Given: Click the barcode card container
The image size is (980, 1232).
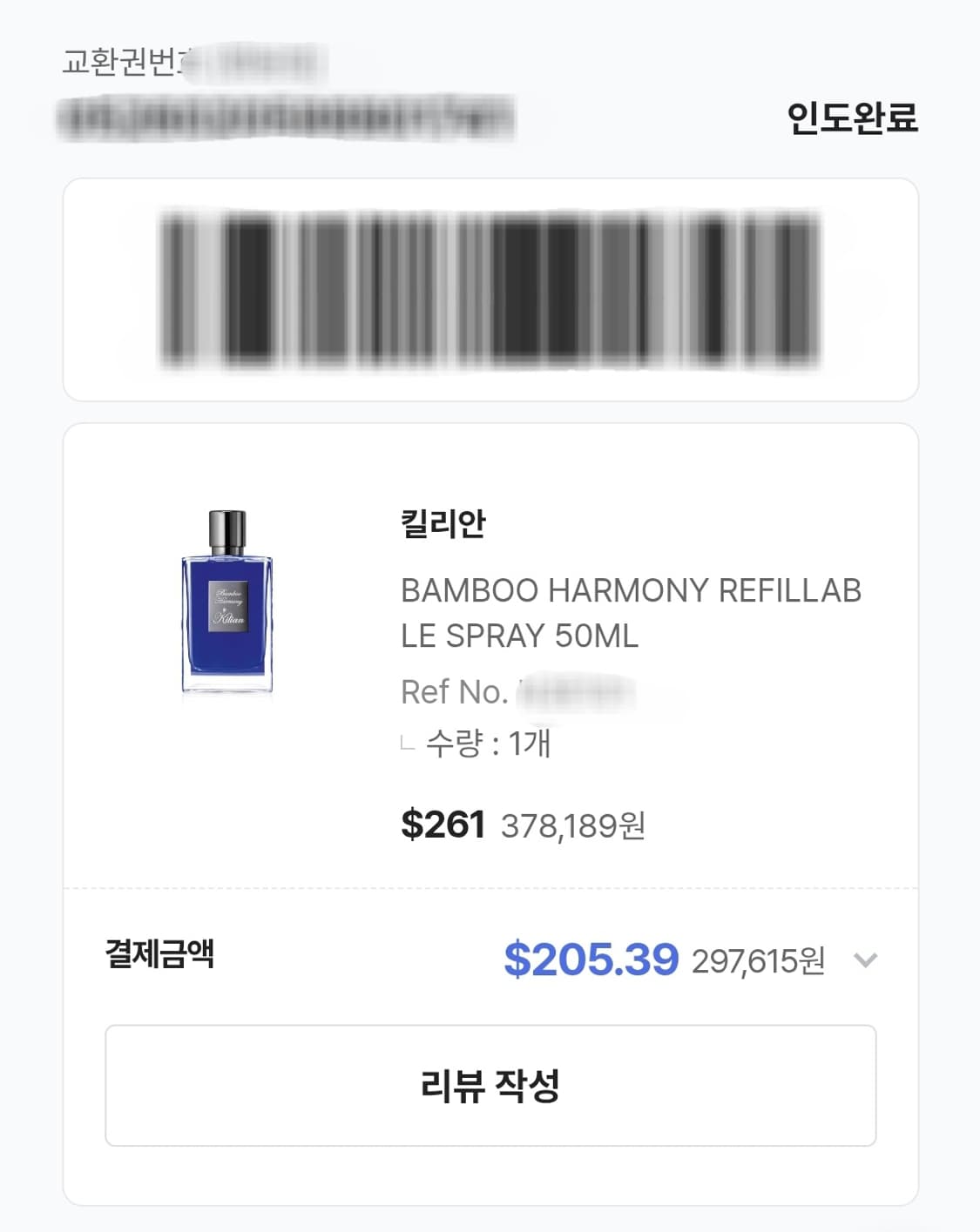Looking at the screenshot, I should (488, 287).
